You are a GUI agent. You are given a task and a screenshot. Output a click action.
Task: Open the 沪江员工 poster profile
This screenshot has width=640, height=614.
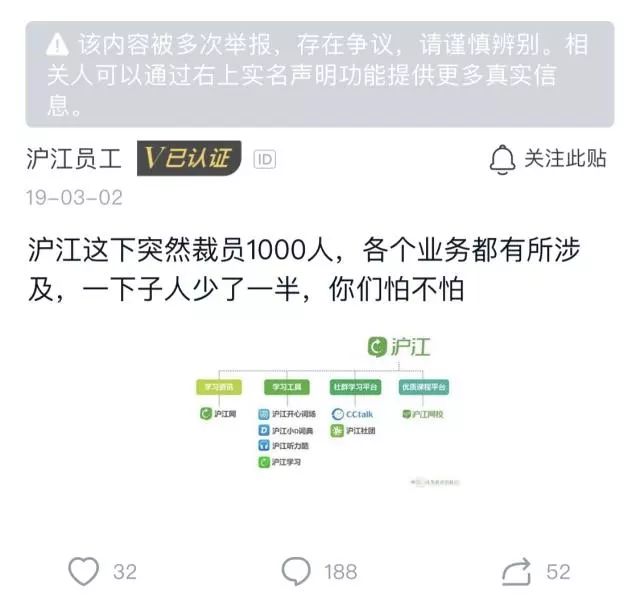[x=73, y=159]
